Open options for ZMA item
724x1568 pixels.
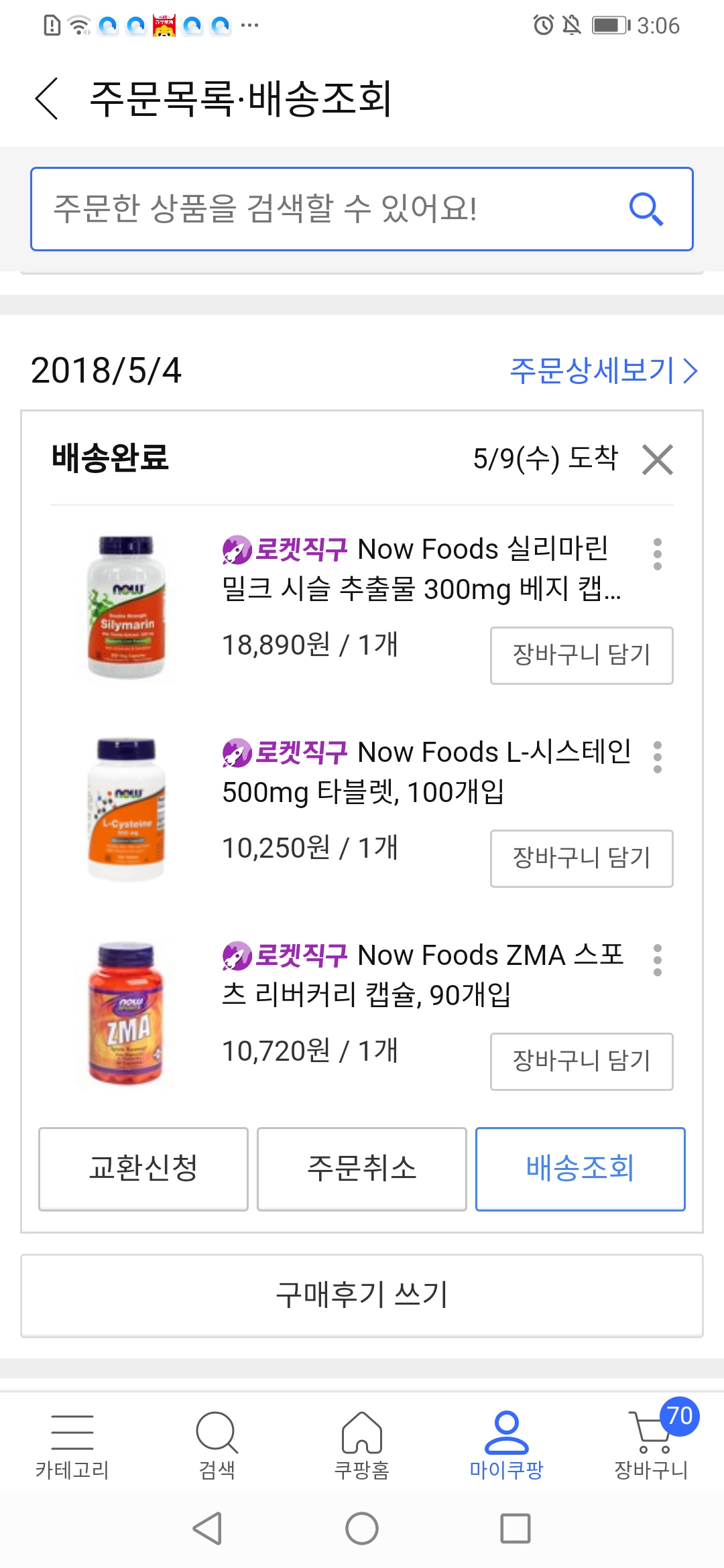click(x=658, y=960)
